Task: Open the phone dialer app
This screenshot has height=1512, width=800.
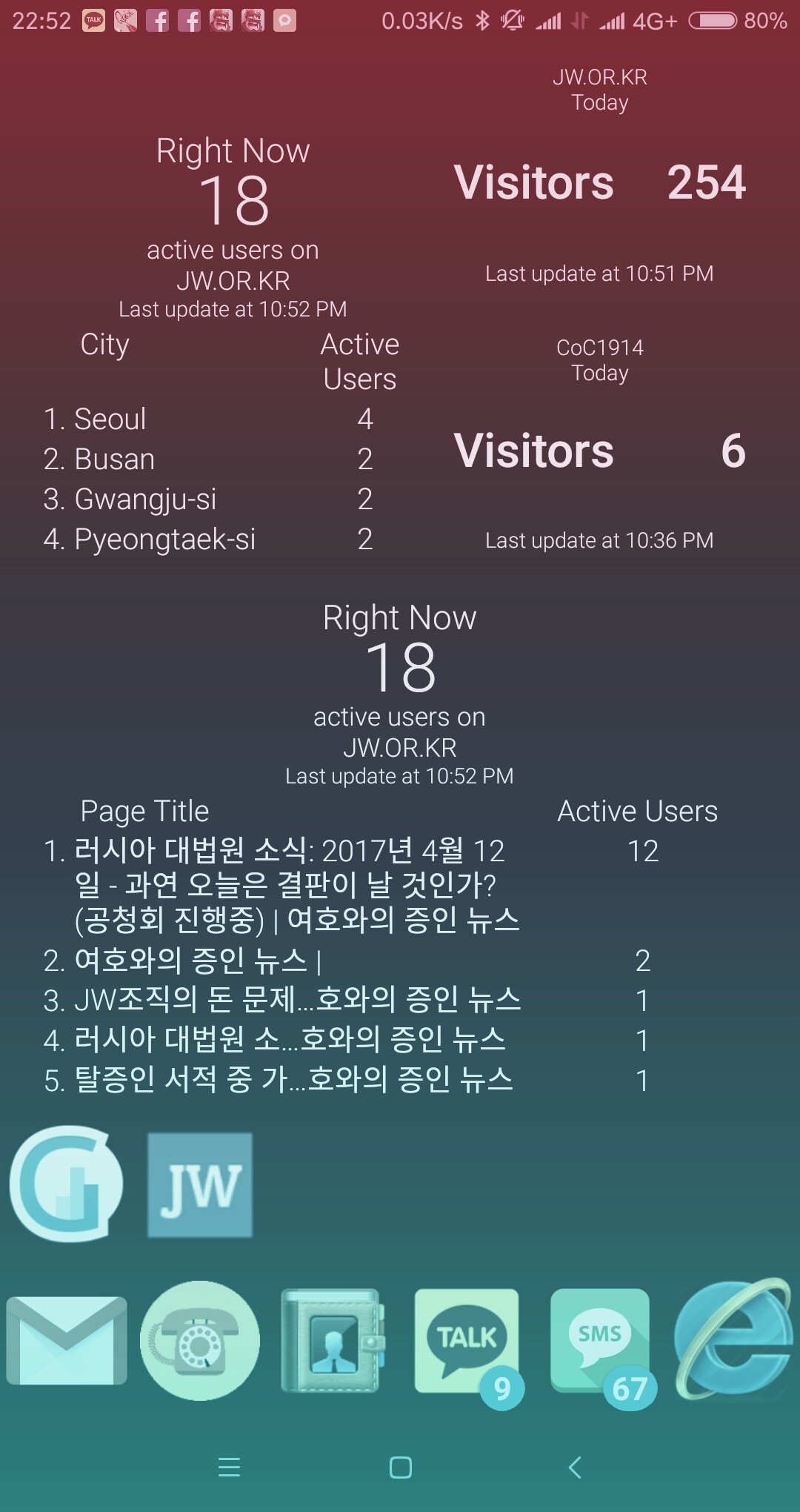Action: [200, 1340]
